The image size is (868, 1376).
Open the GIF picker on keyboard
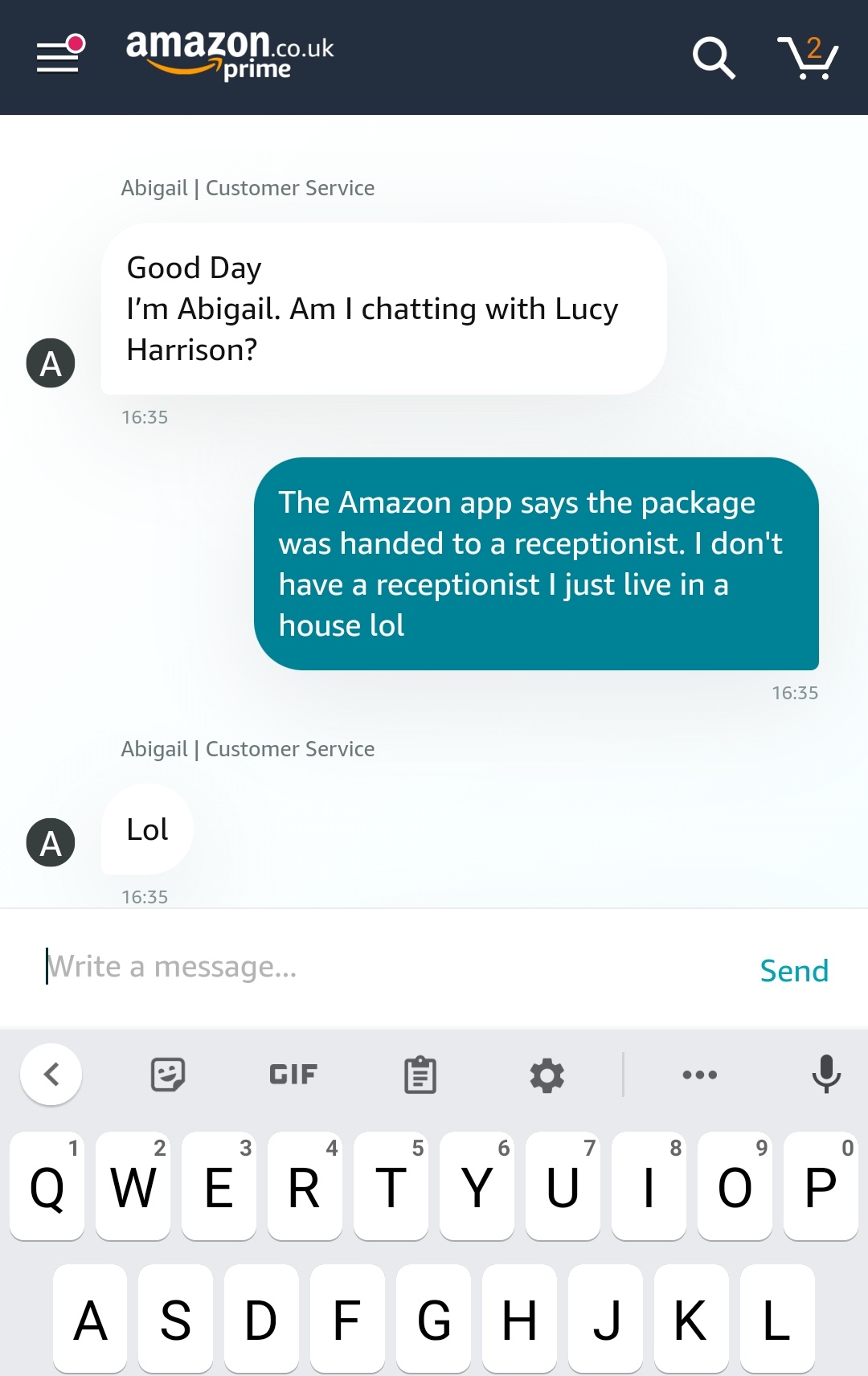[x=293, y=1074]
